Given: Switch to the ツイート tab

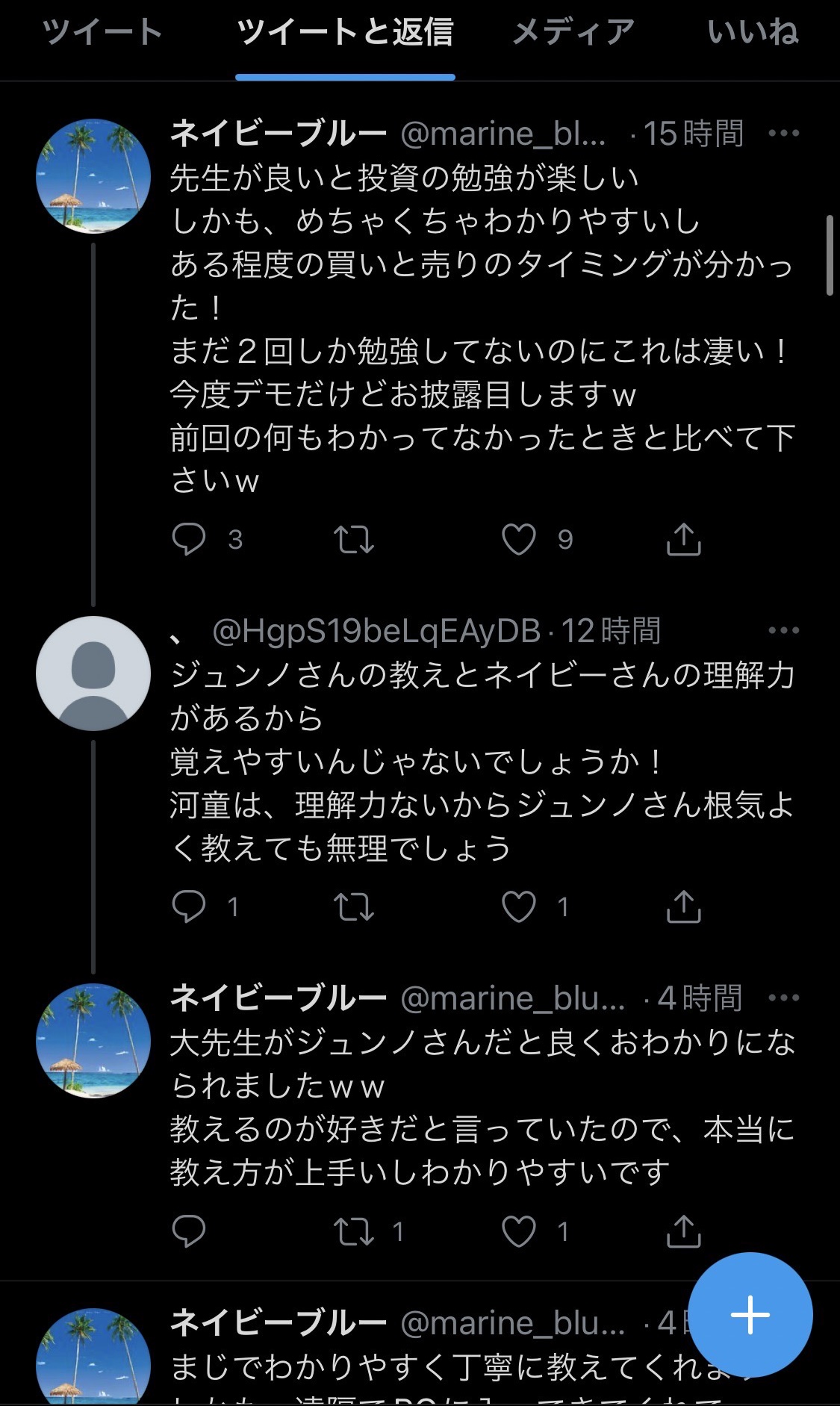Looking at the screenshot, I should 102,32.
